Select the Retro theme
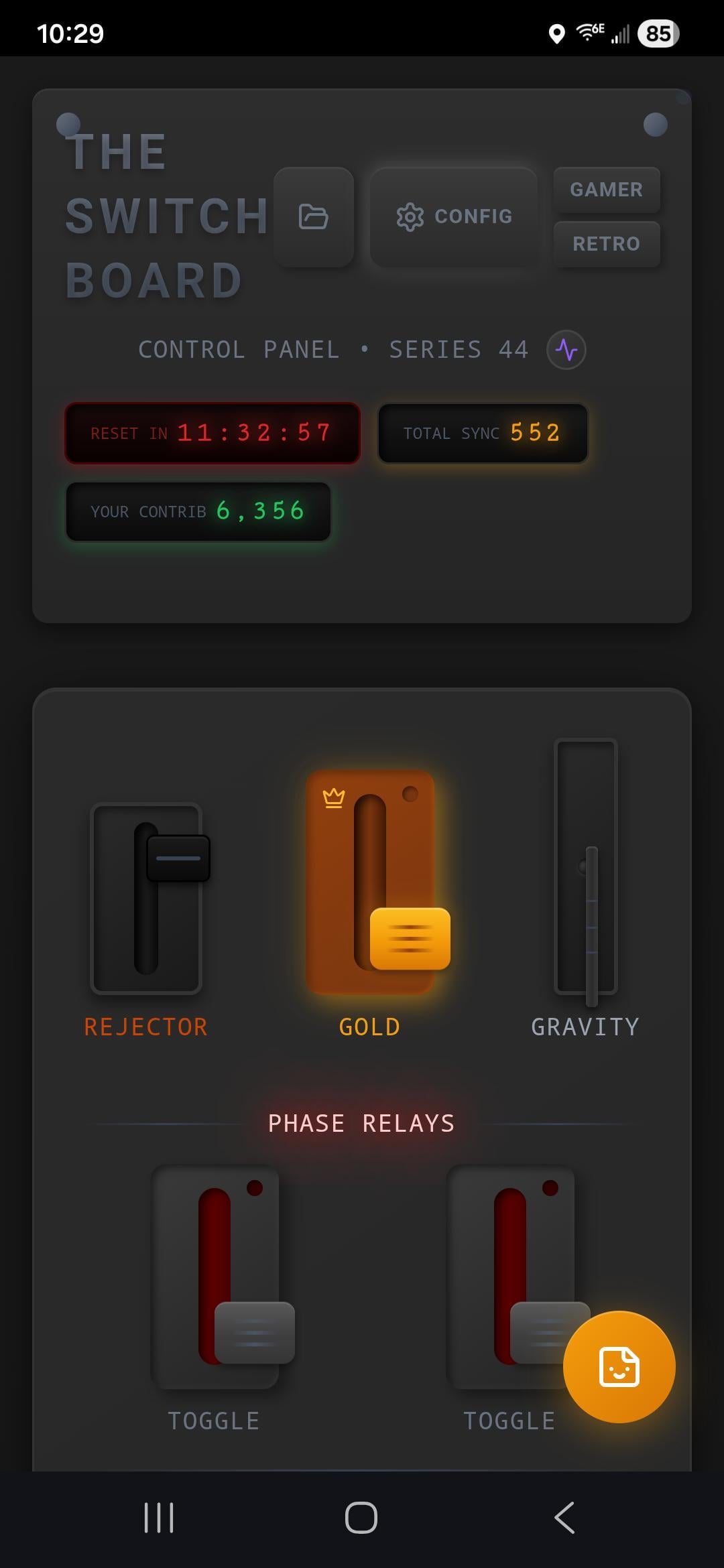724x1568 pixels. 606,244
